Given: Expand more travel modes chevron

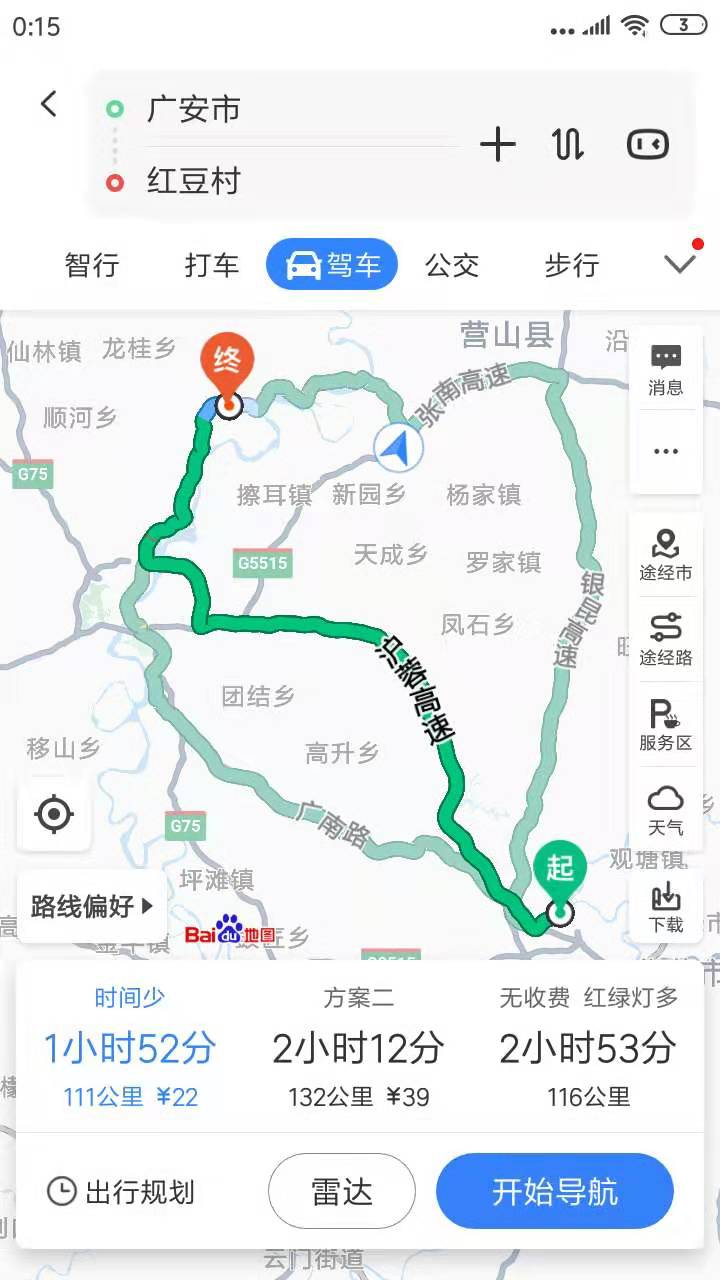Looking at the screenshot, I should pyautogui.click(x=680, y=265).
